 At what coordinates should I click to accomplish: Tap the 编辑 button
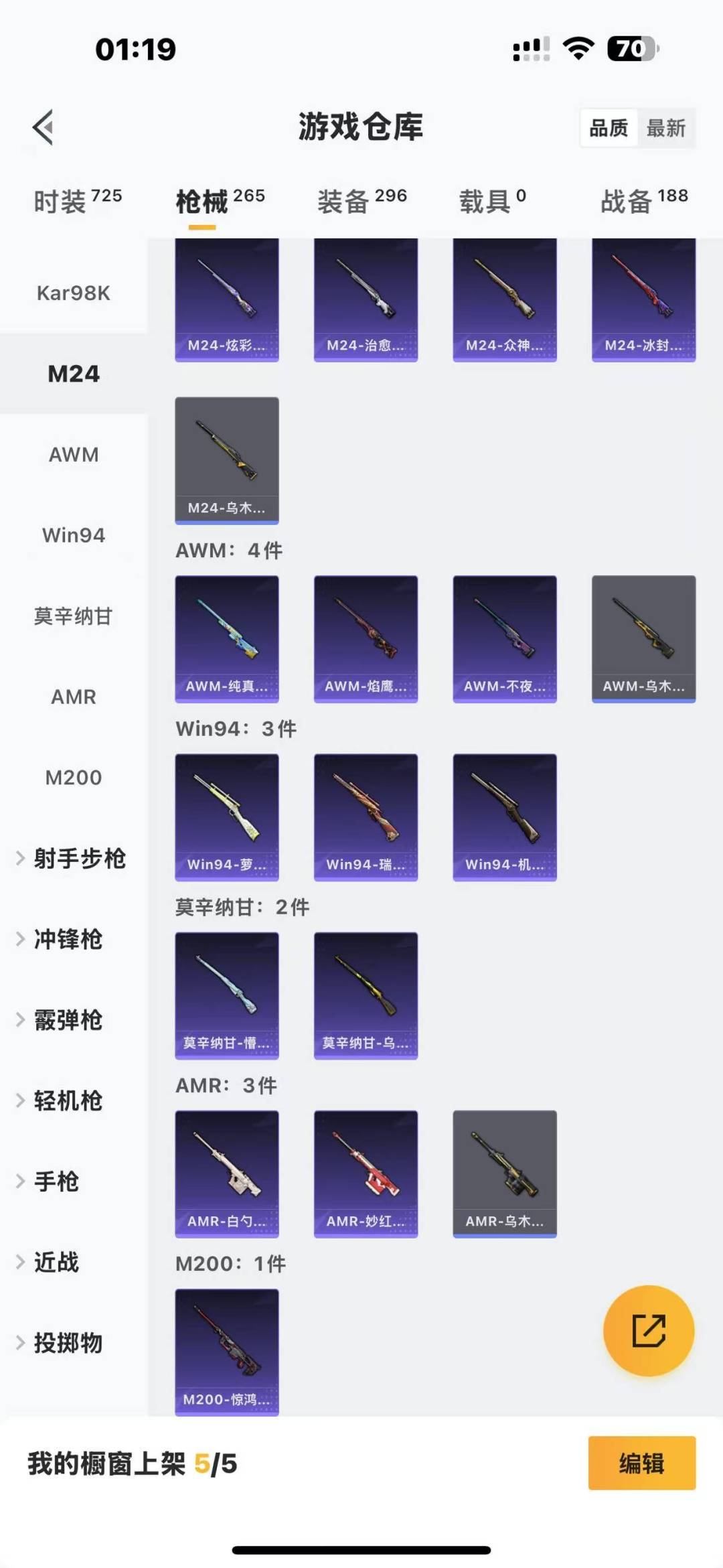pos(641,1464)
